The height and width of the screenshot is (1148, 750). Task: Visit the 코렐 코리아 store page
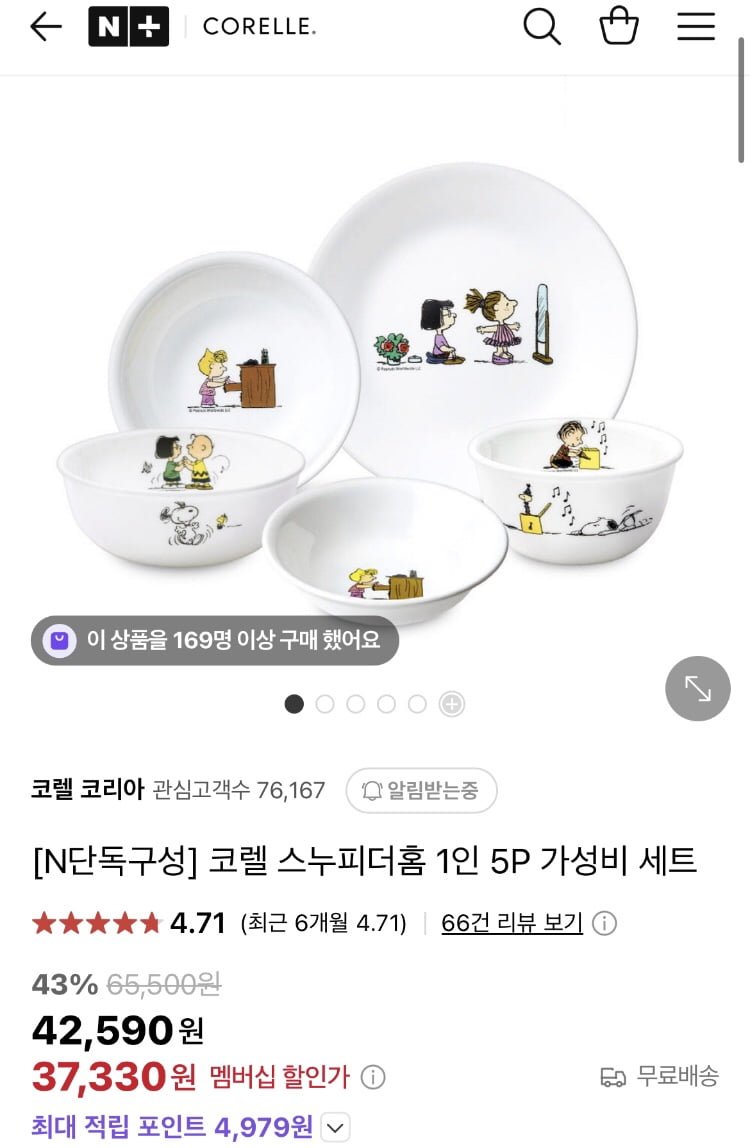click(x=88, y=790)
